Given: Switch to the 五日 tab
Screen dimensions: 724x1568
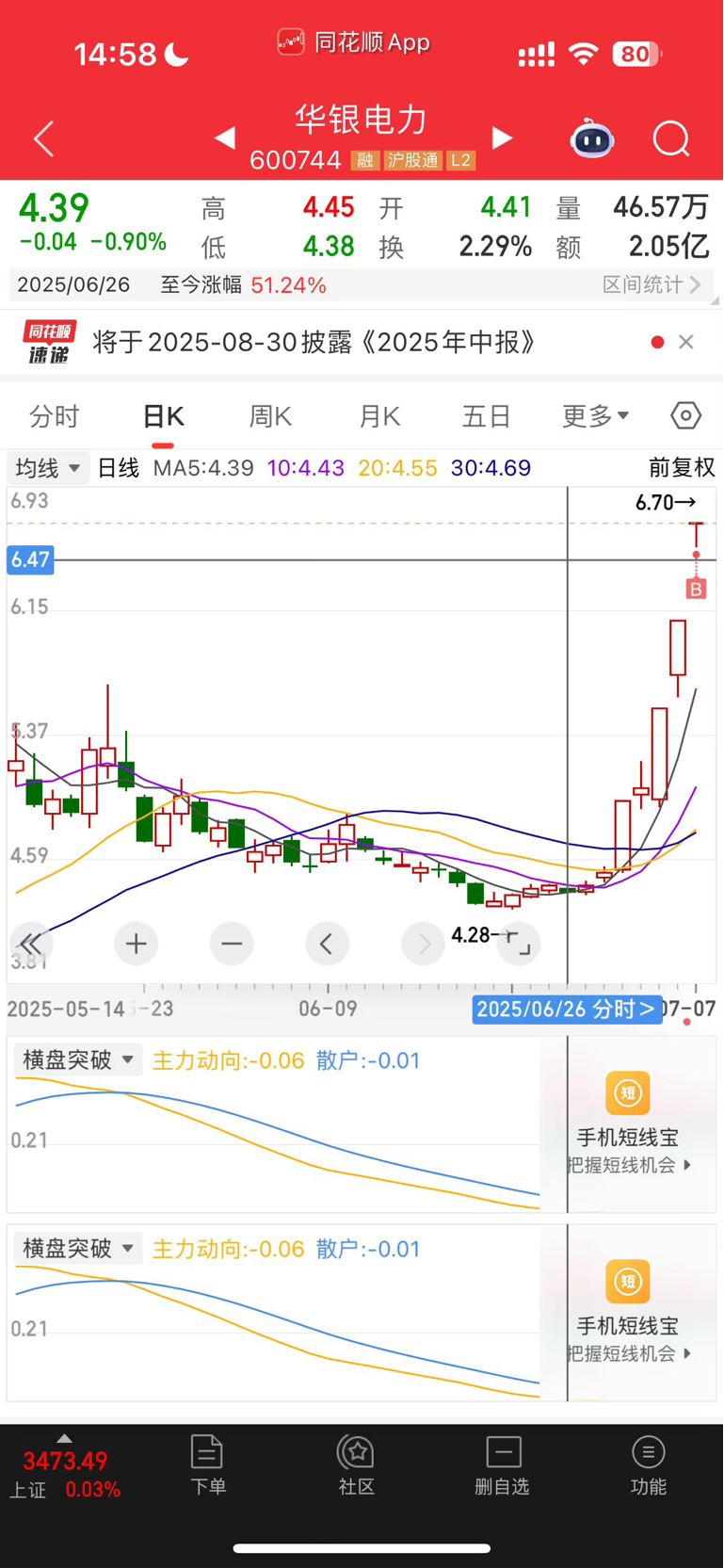Looking at the screenshot, I should pyautogui.click(x=486, y=416).
